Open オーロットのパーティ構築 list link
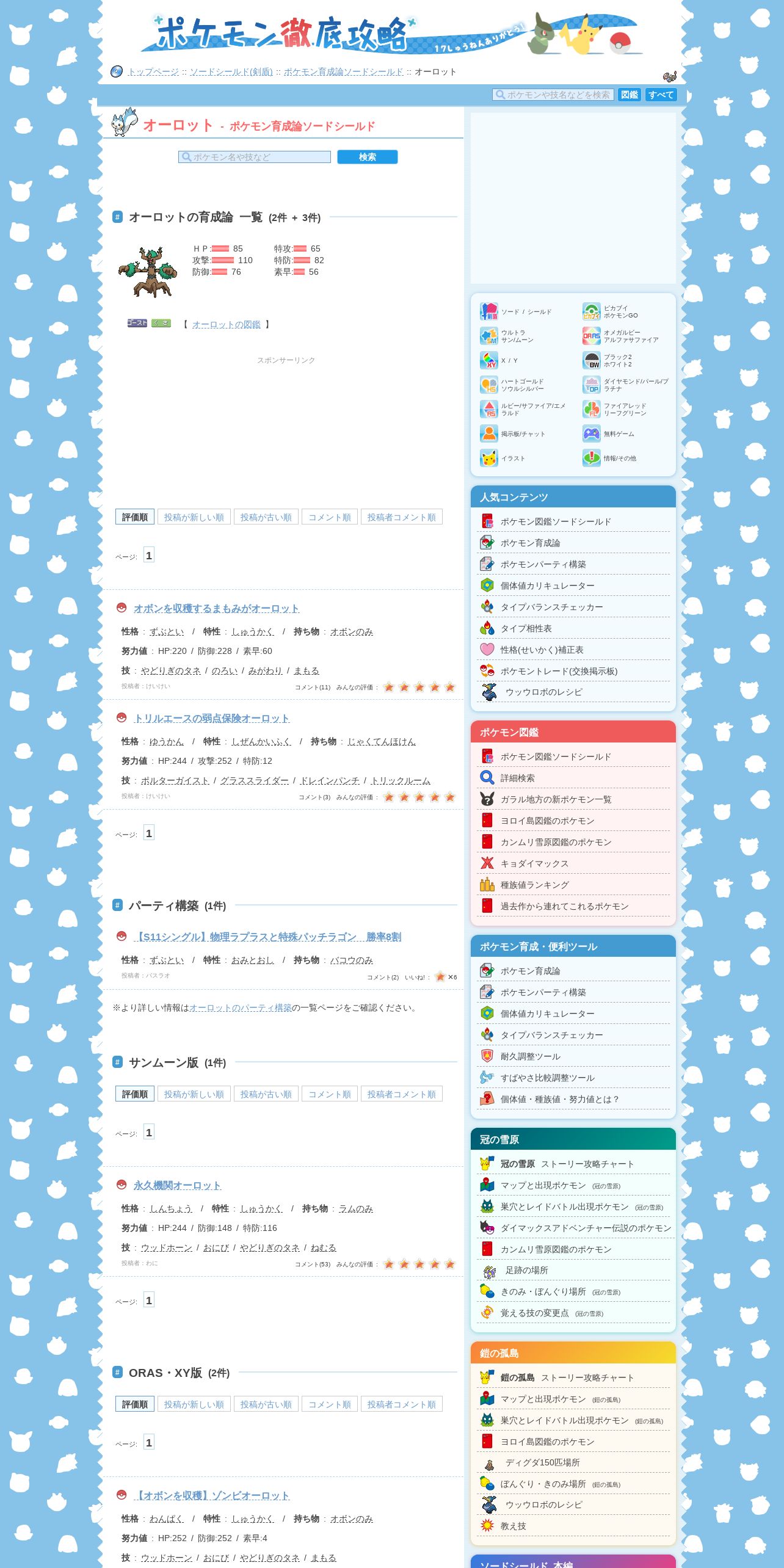This screenshot has height=1568, width=784. coord(241,1008)
